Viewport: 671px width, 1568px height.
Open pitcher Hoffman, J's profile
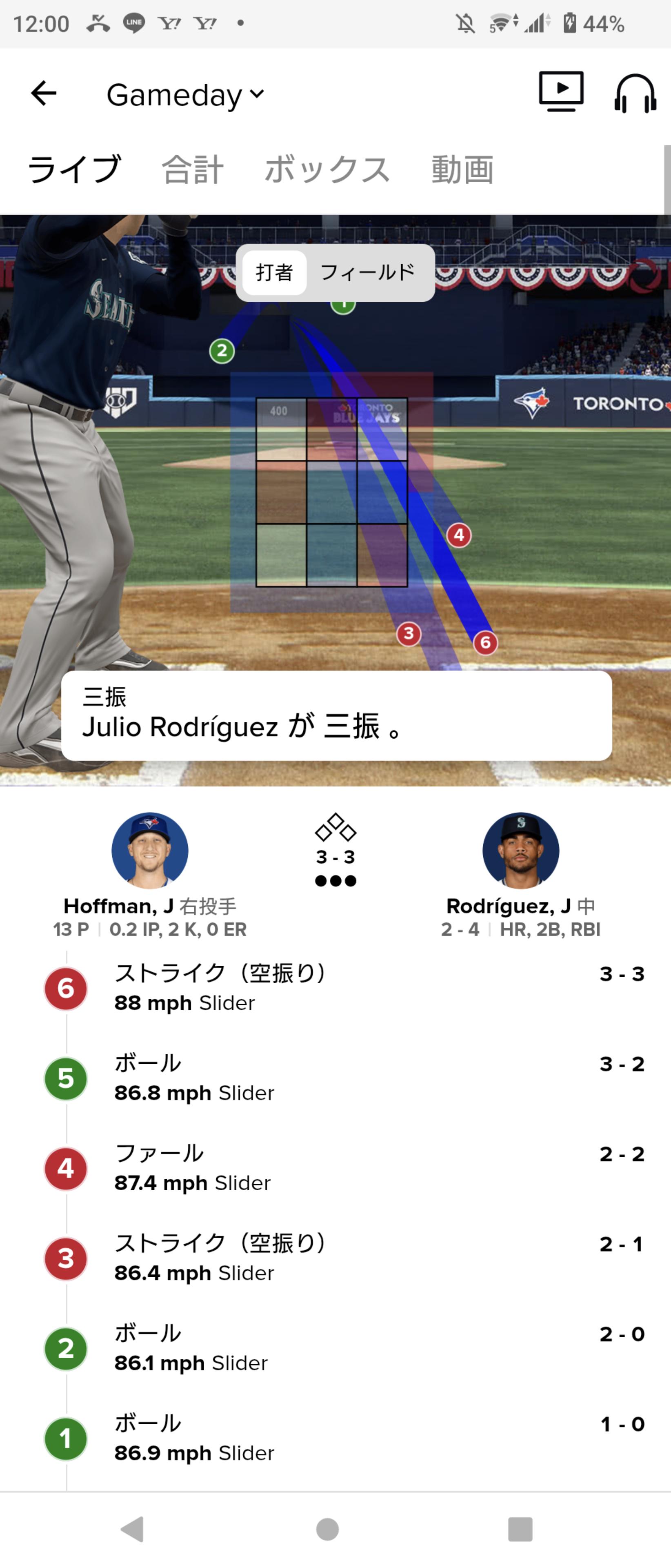coord(150,851)
